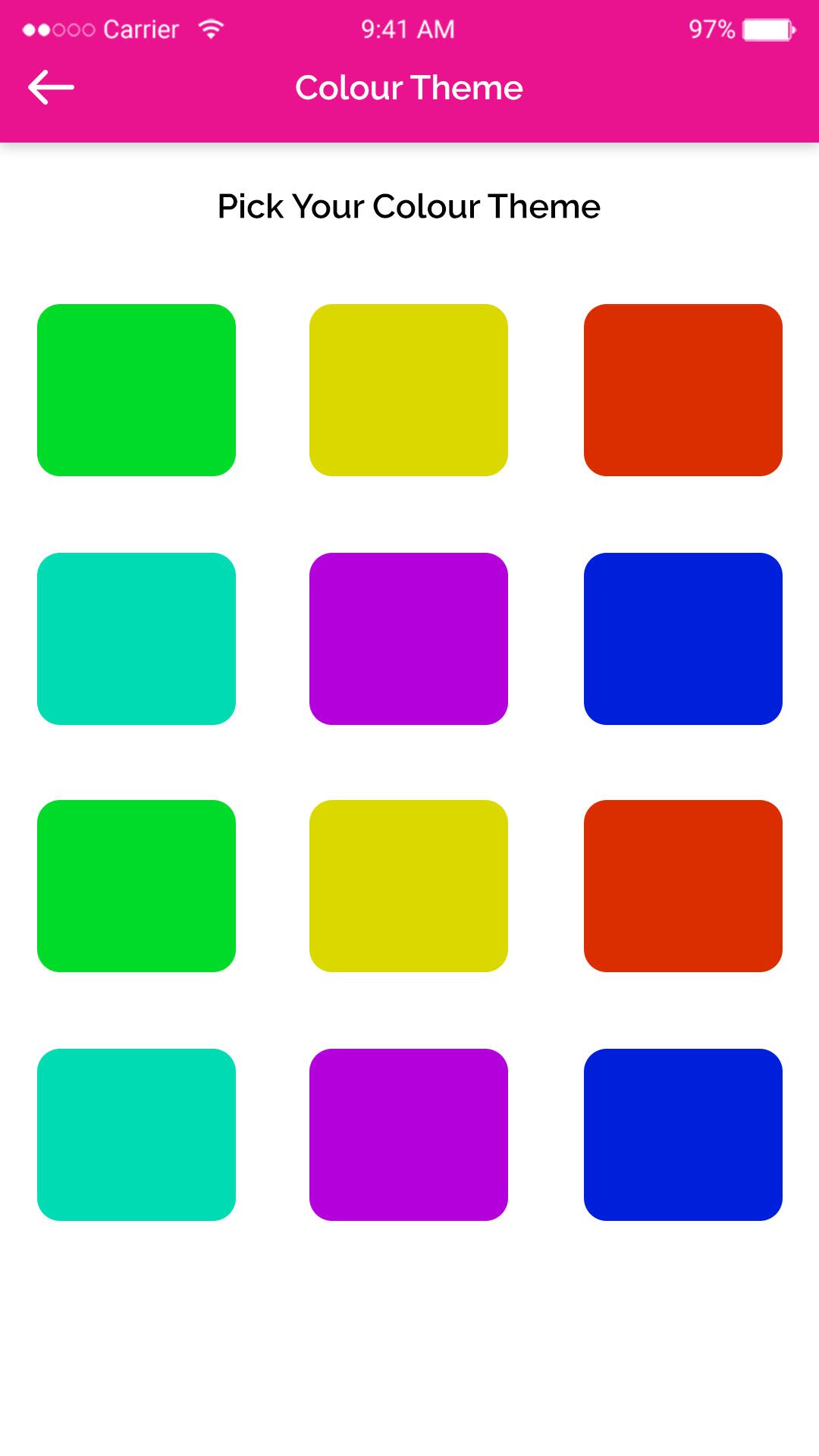Pick the purple swatch in the second row

pyautogui.click(x=409, y=639)
